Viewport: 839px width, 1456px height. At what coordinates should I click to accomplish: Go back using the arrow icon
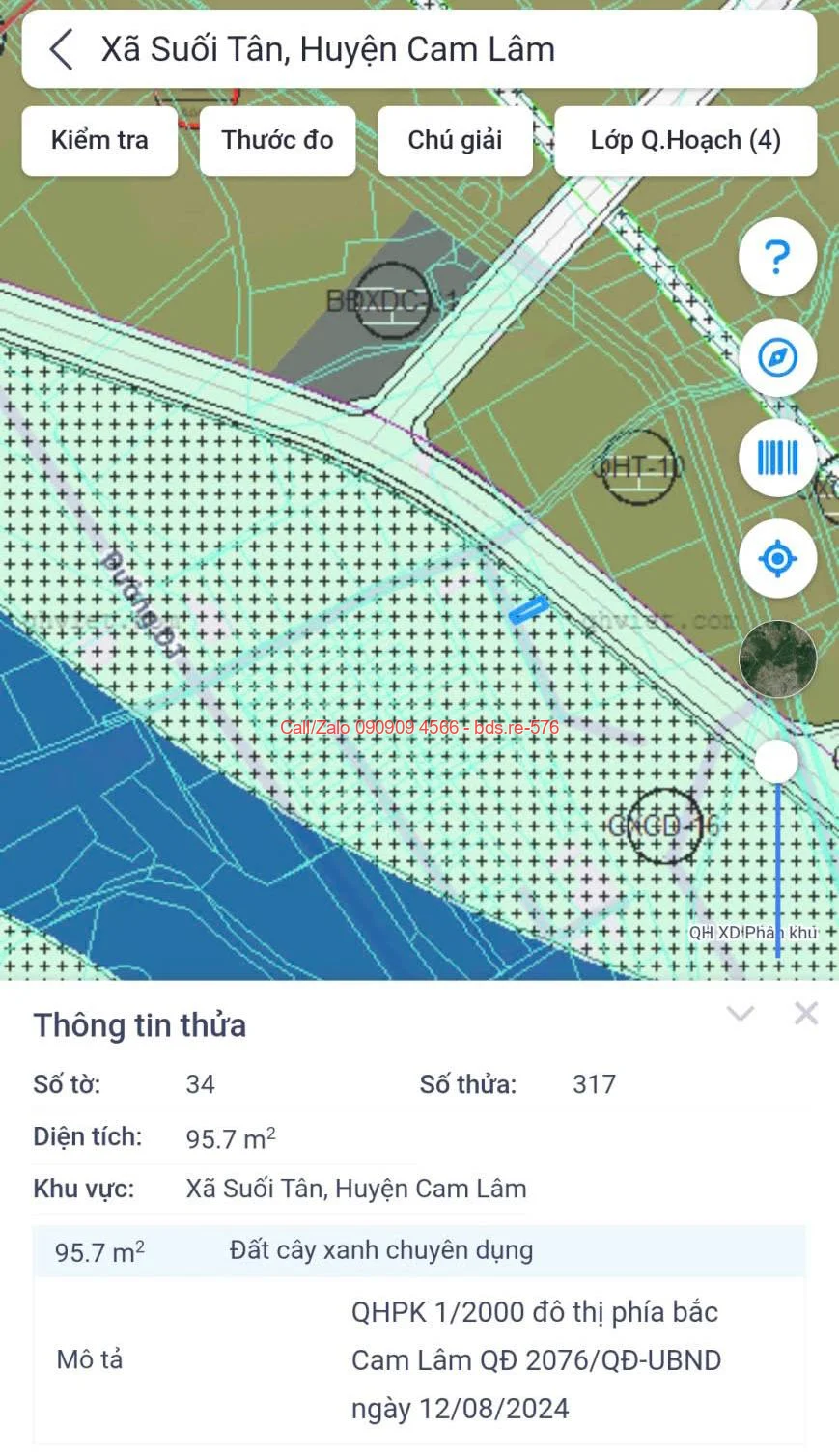[60, 49]
